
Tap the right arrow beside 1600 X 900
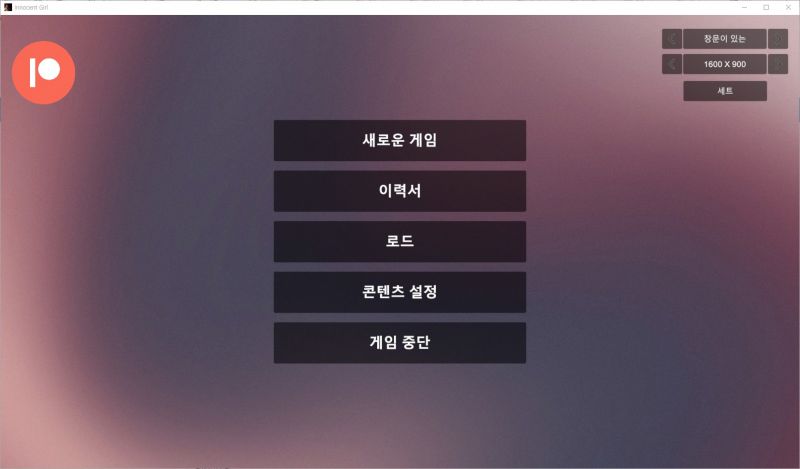778,64
